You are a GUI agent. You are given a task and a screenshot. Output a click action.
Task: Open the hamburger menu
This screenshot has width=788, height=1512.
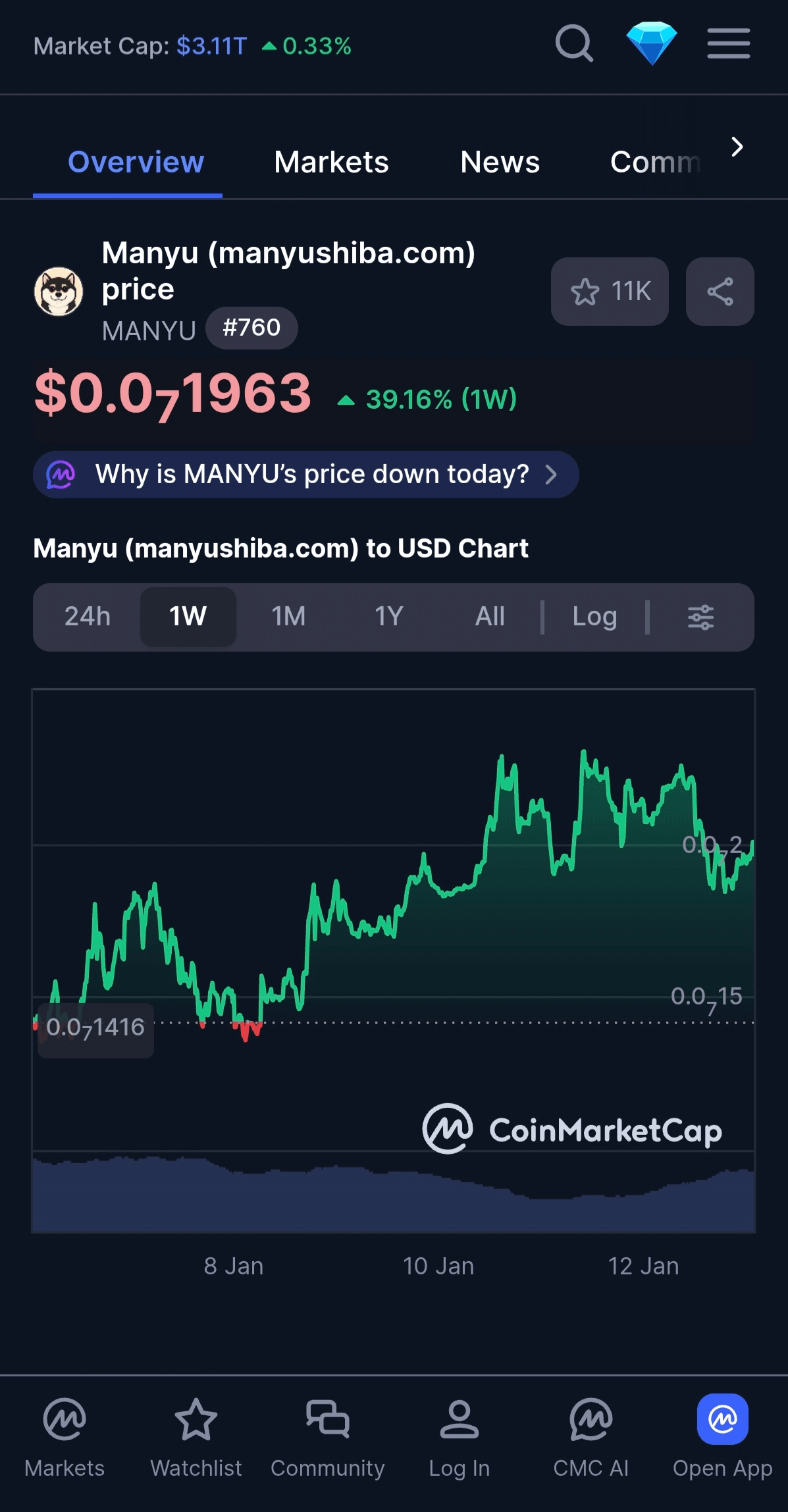[x=728, y=44]
